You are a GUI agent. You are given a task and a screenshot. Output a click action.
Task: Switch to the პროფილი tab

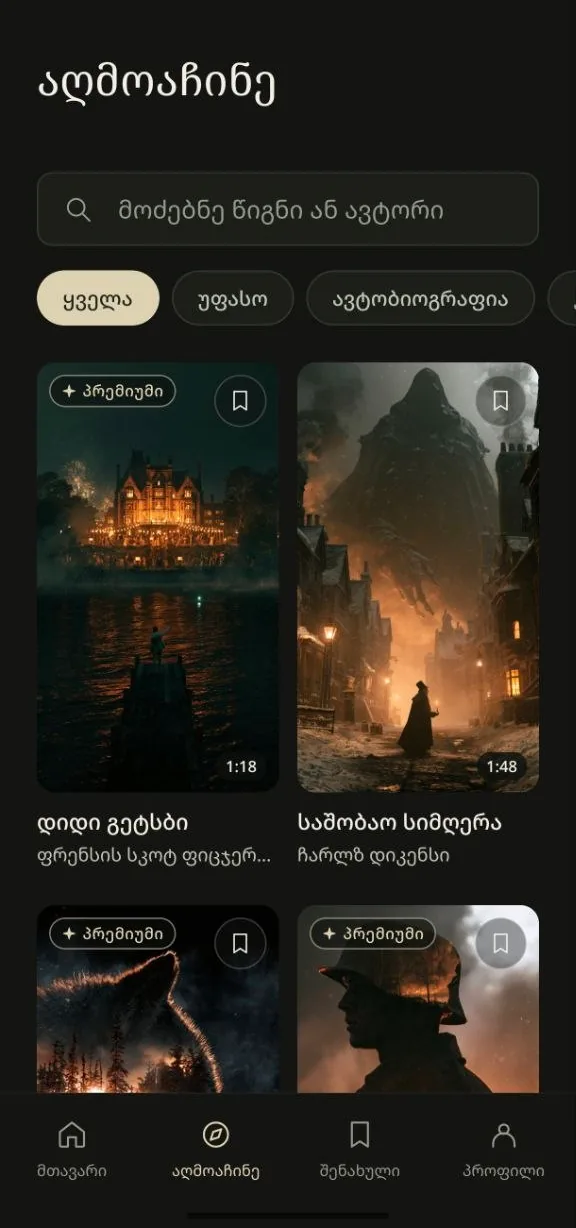[504, 1149]
